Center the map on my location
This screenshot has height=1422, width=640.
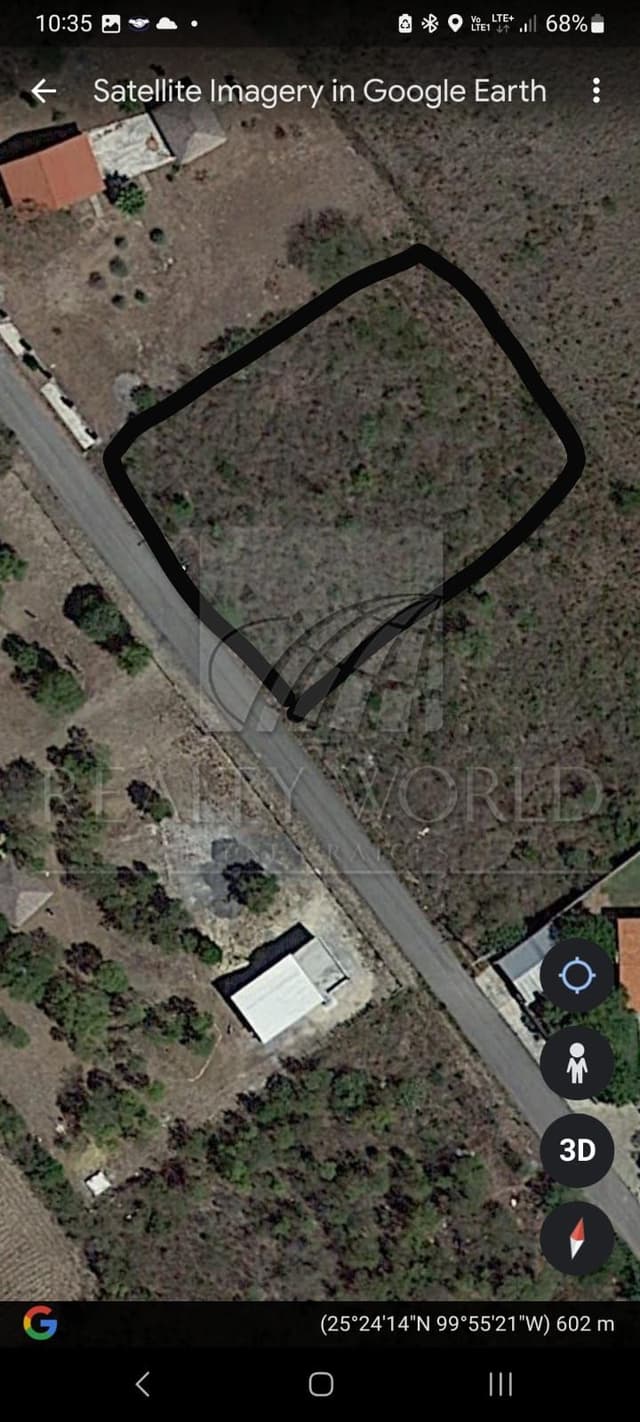[577, 975]
